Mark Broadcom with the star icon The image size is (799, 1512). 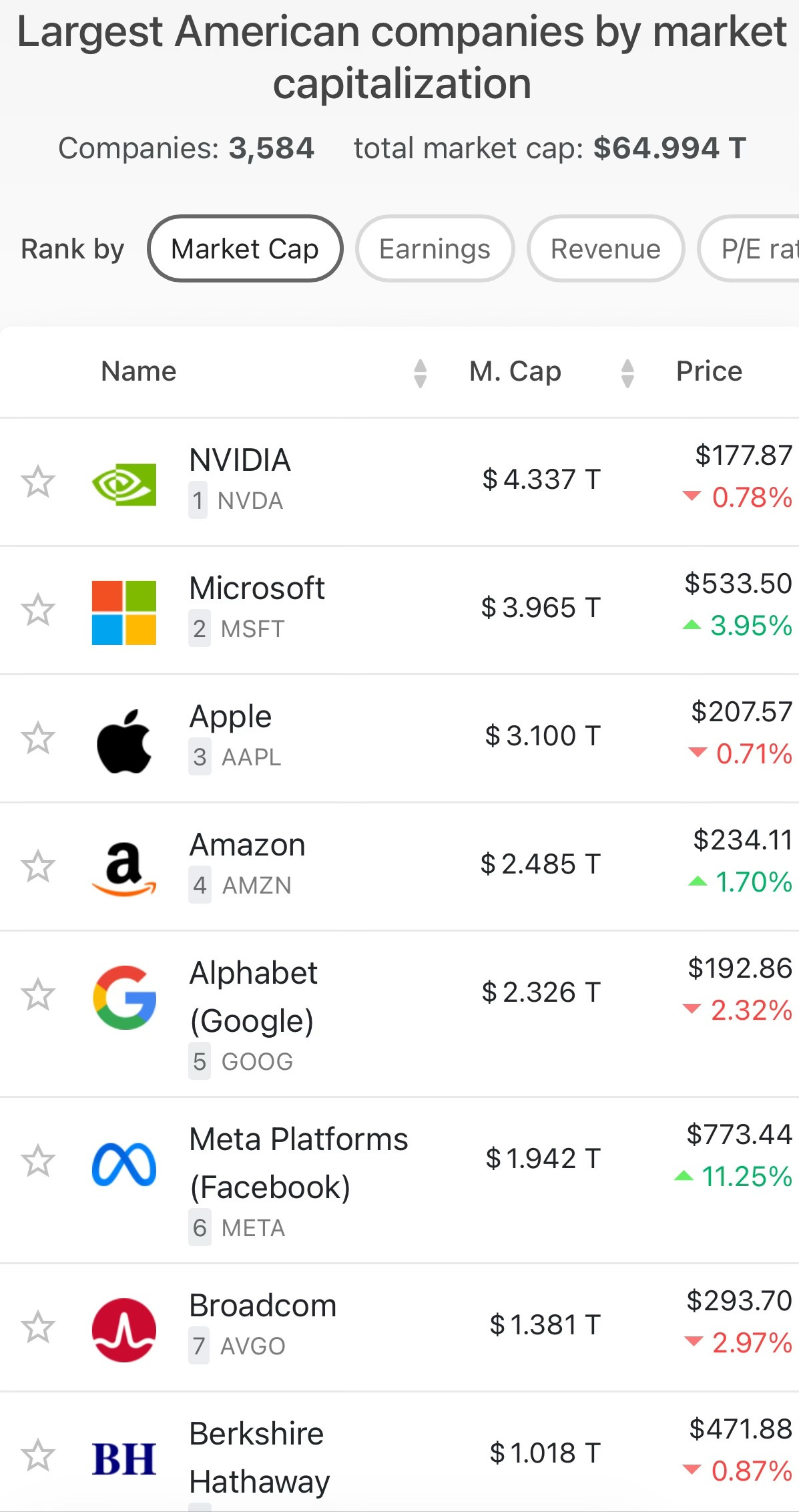point(37,1327)
